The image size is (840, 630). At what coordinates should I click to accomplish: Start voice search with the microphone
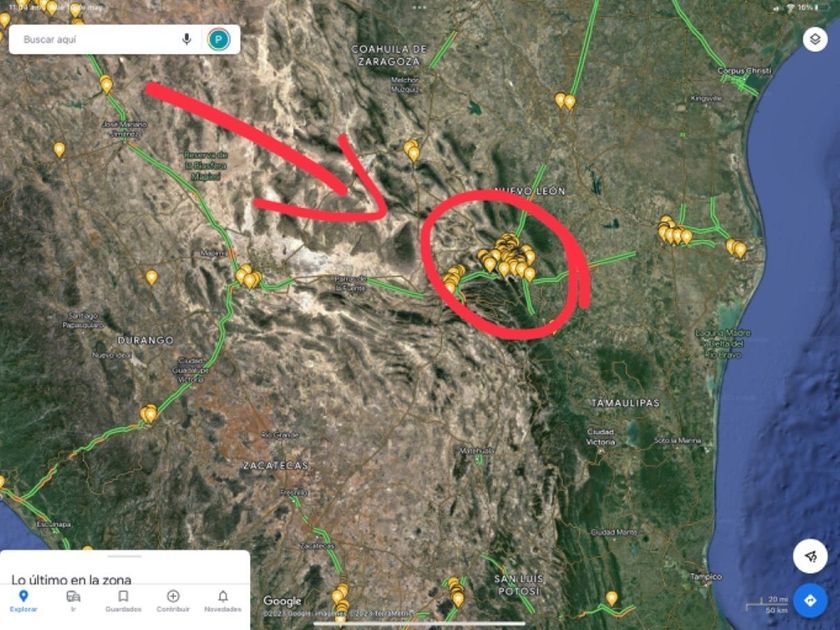coord(186,39)
